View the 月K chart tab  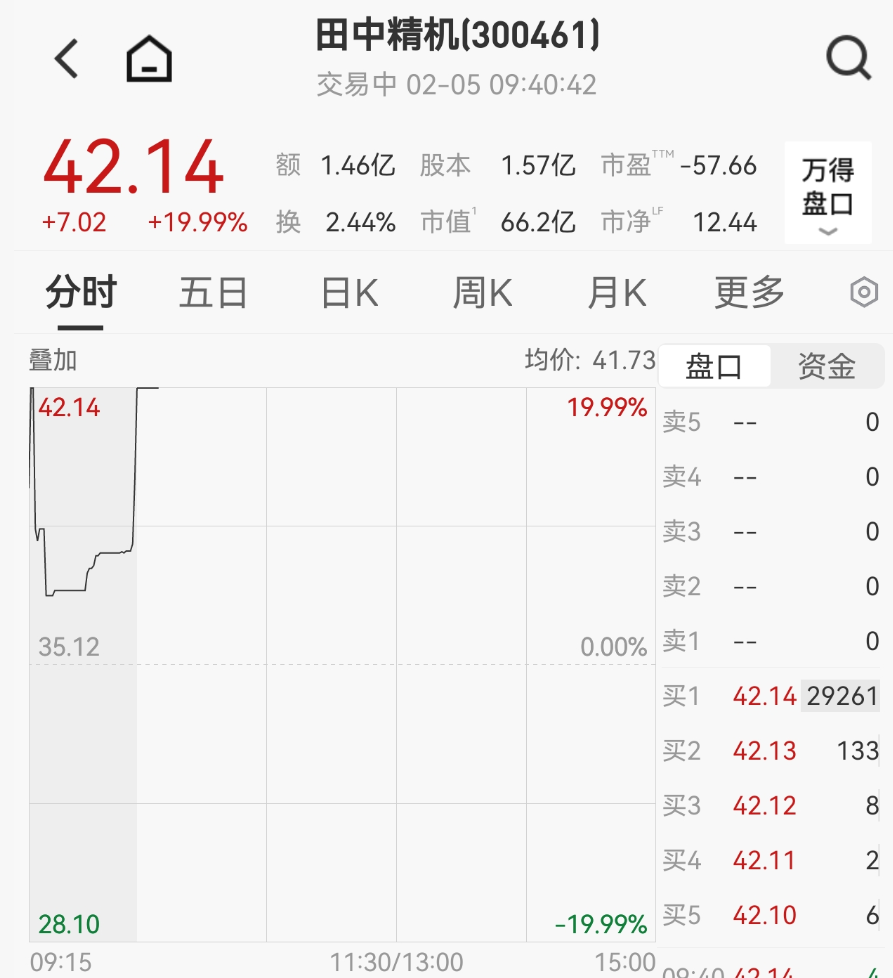coord(616,293)
